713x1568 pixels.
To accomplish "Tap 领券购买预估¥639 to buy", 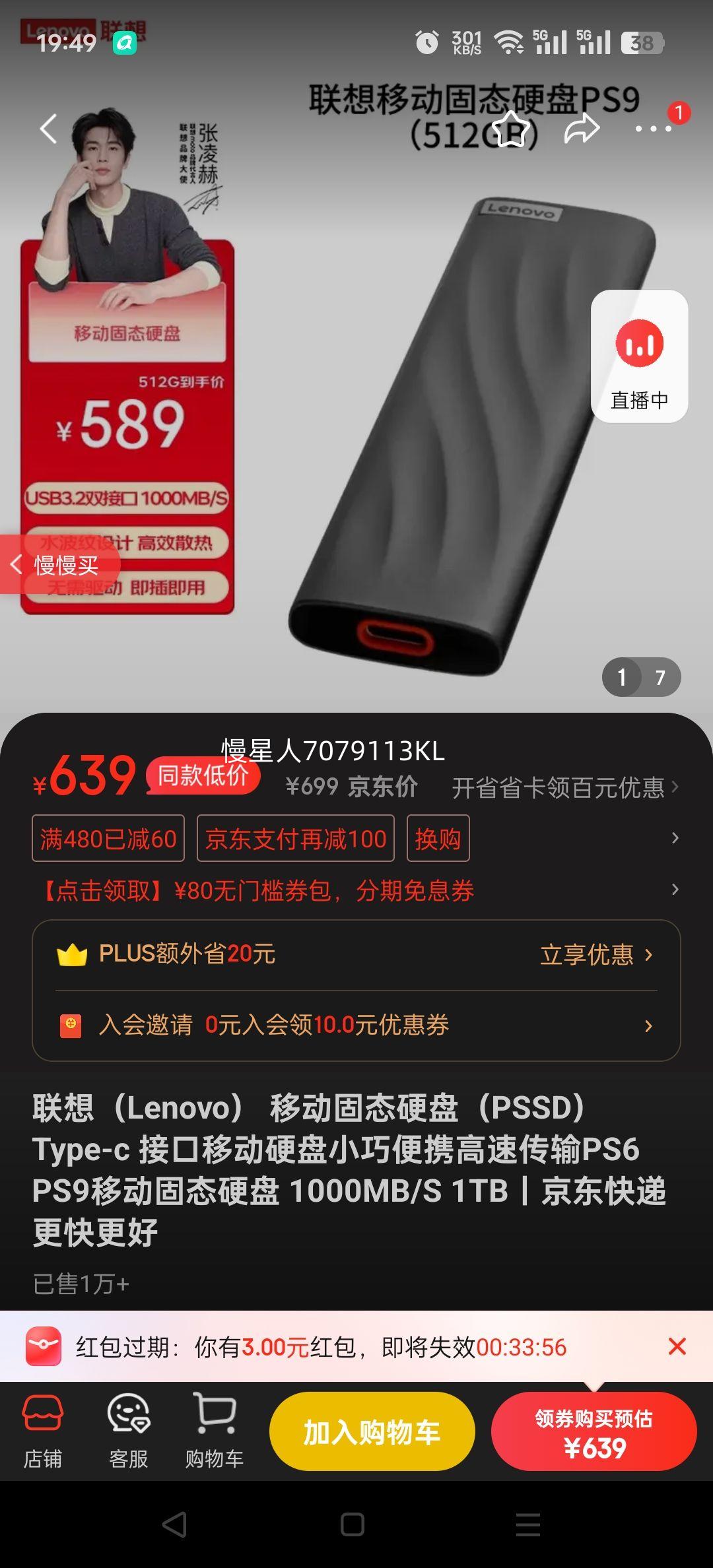I will point(594,1431).
